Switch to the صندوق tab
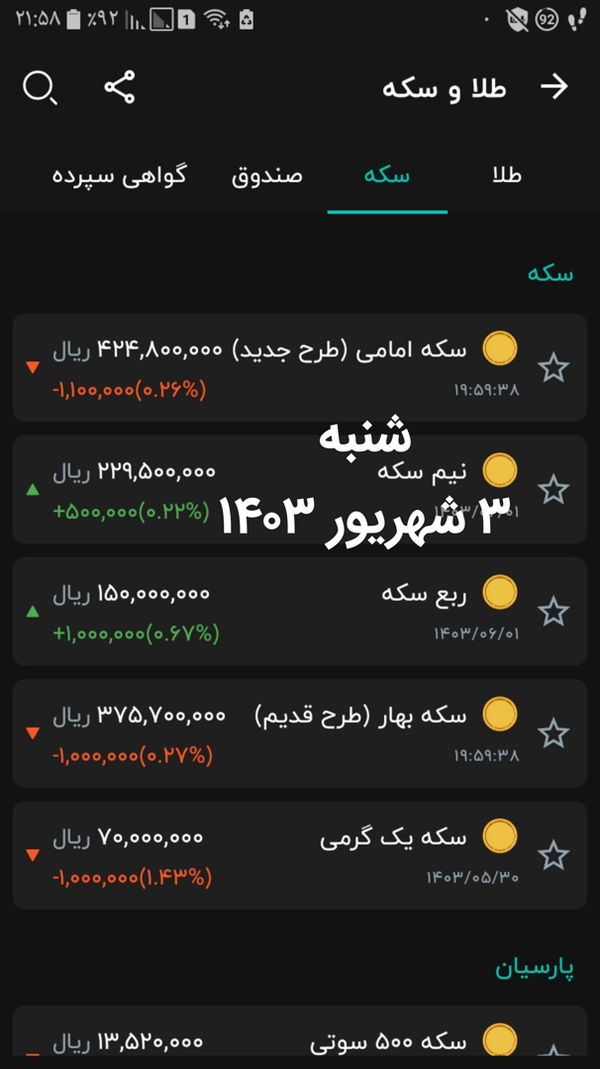Viewport: 600px width, 1069px height. [267, 176]
